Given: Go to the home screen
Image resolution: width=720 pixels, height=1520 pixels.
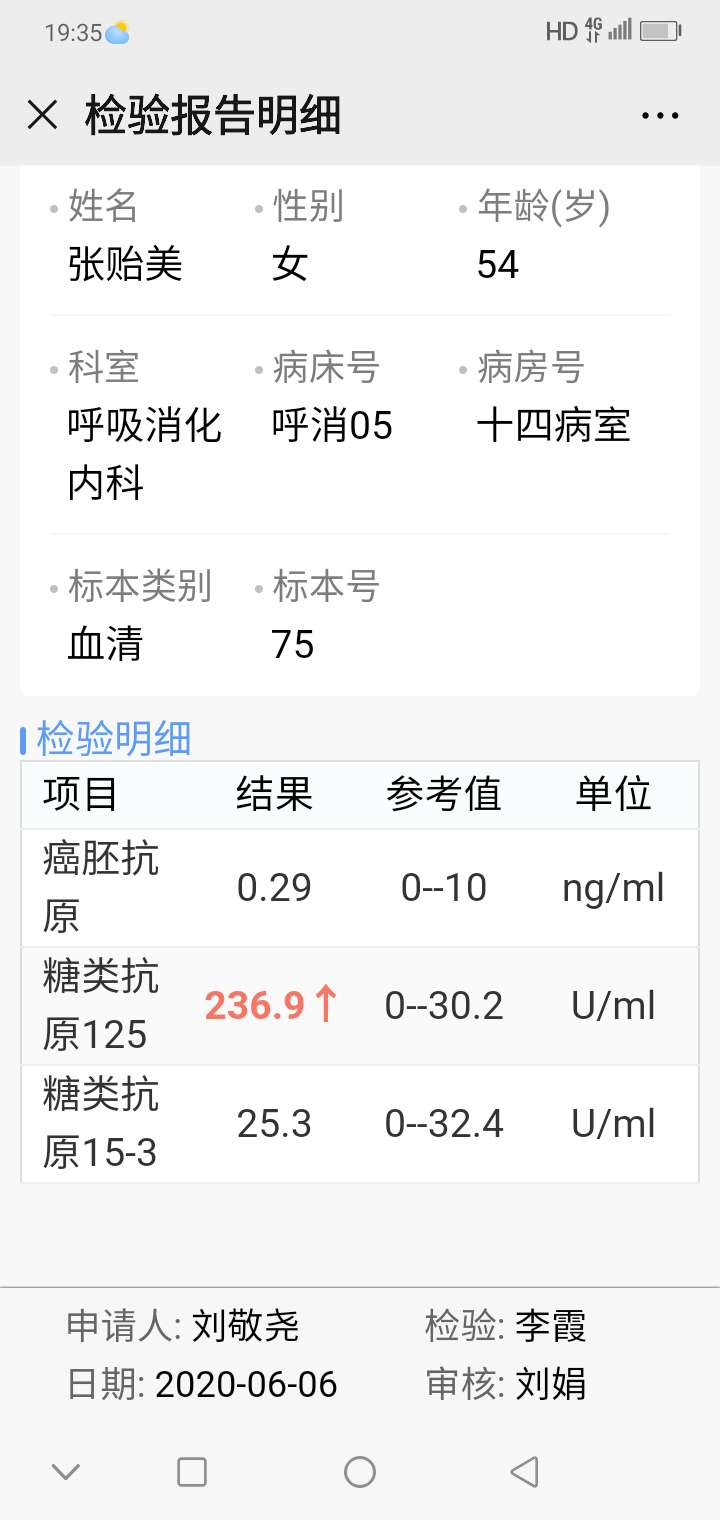Looking at the screenshot, I should click(x=360, y=1472).
